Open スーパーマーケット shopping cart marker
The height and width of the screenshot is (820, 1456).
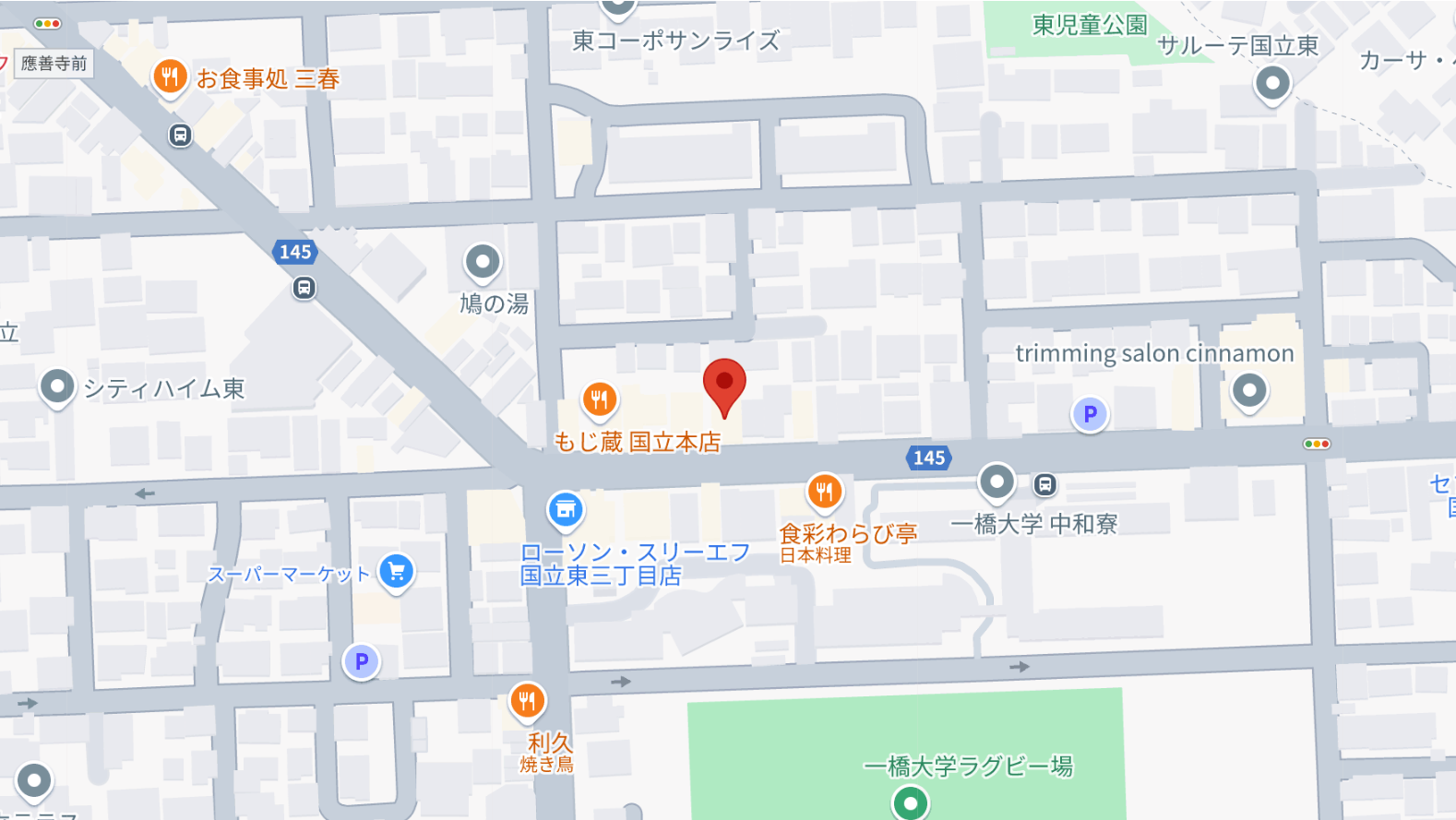396,572
